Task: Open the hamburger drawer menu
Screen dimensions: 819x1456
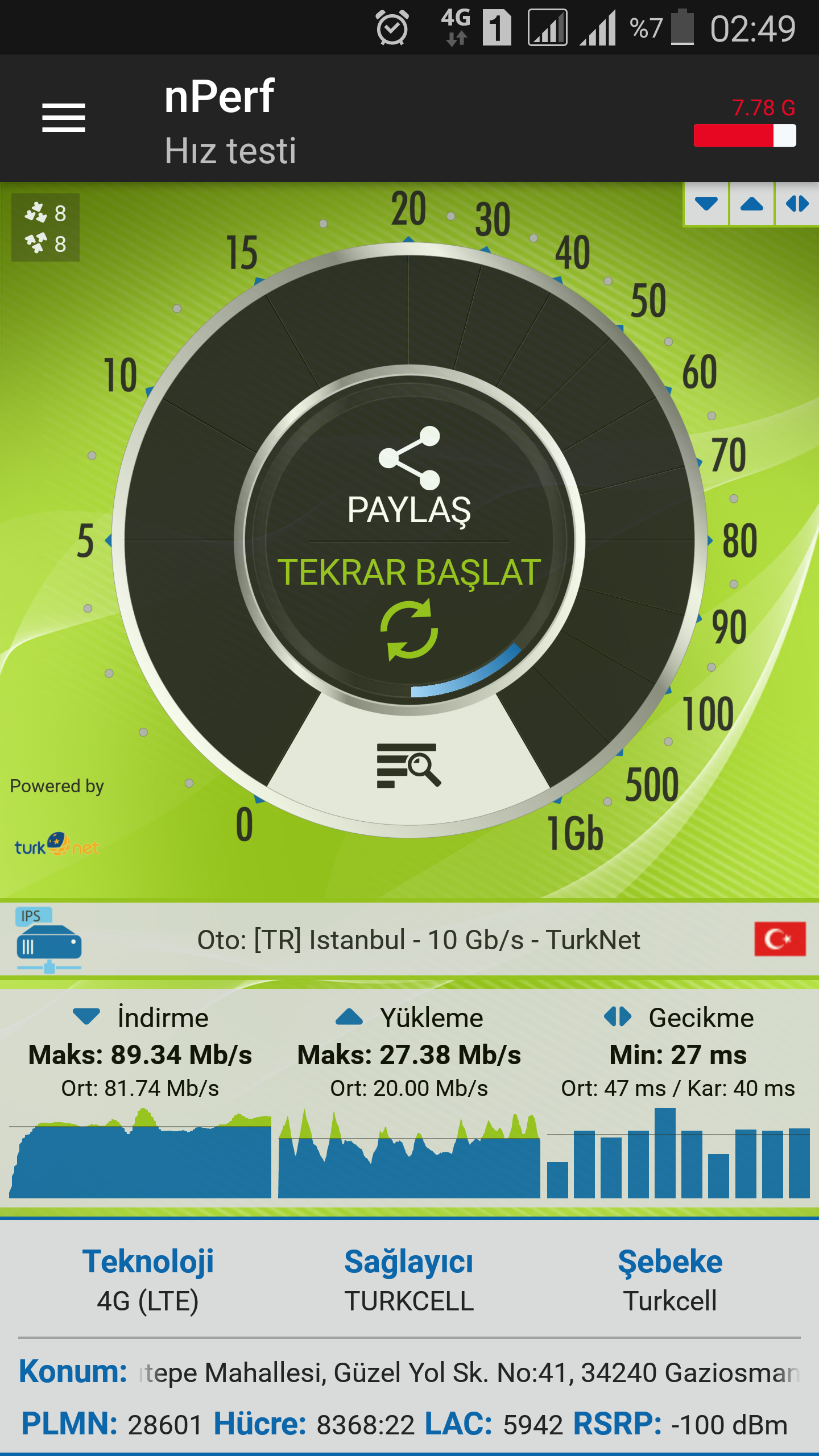Action: pos(64,118)
